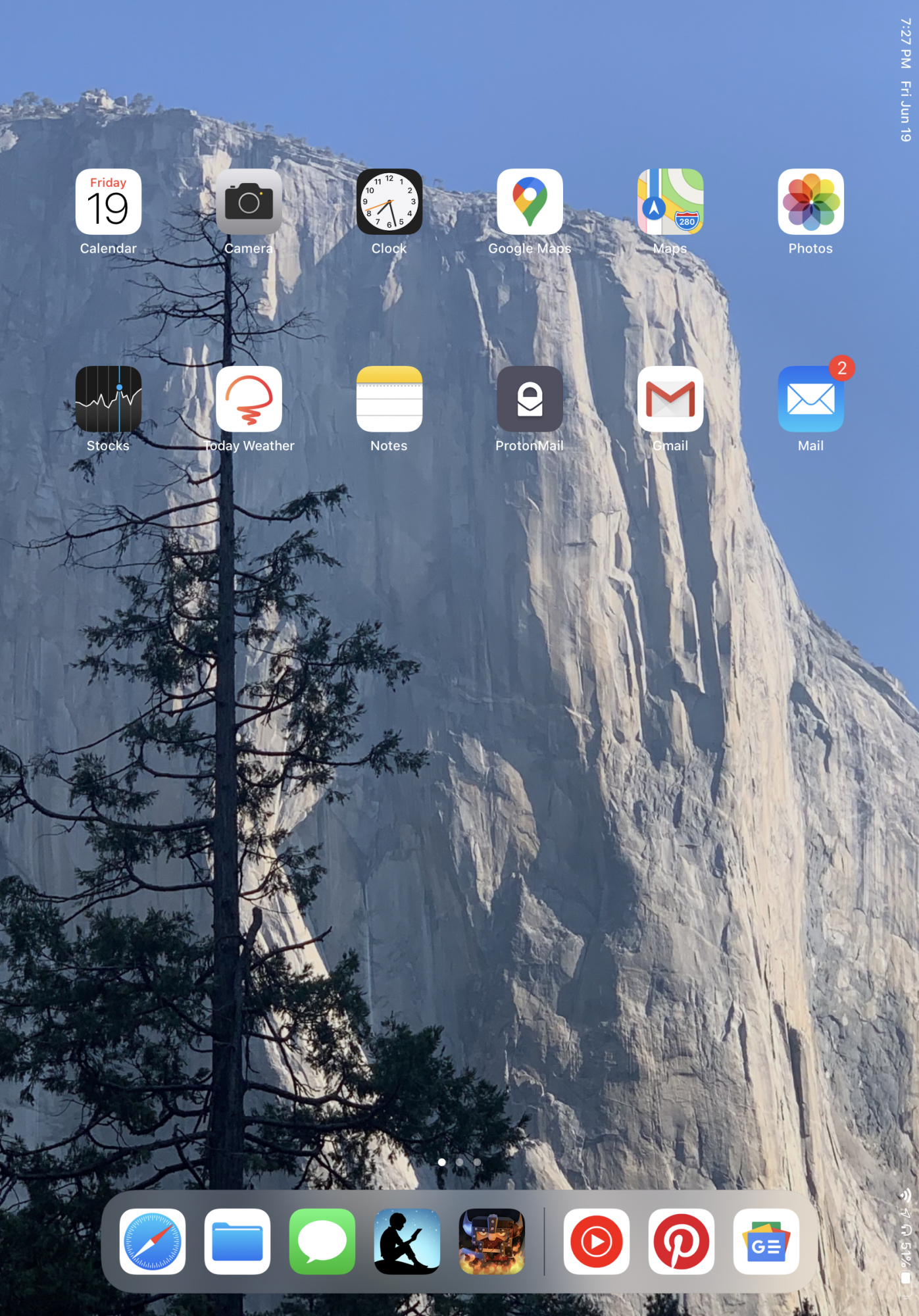The height and width of the screenshot is (1316, 919).
Task: Launch the Camera app
Action: click(x=249, y=202)
